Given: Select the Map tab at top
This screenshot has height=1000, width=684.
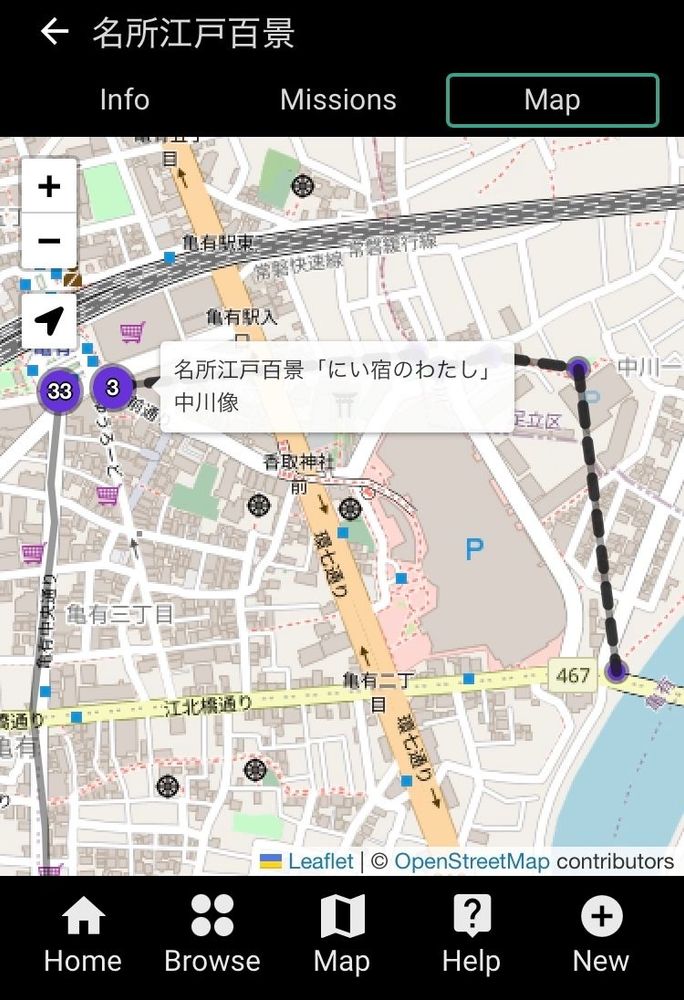Looking at the screenshot, I should tap(552, 100).
